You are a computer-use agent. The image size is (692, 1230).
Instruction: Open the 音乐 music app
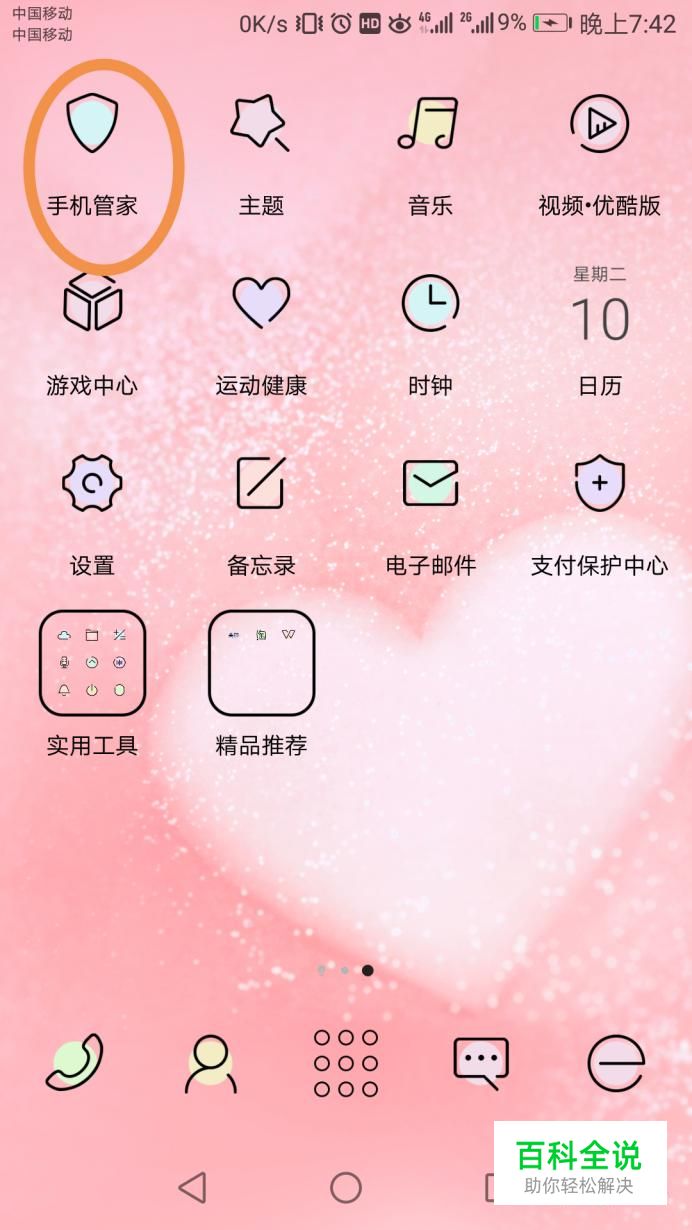click(x=430, y=125)
